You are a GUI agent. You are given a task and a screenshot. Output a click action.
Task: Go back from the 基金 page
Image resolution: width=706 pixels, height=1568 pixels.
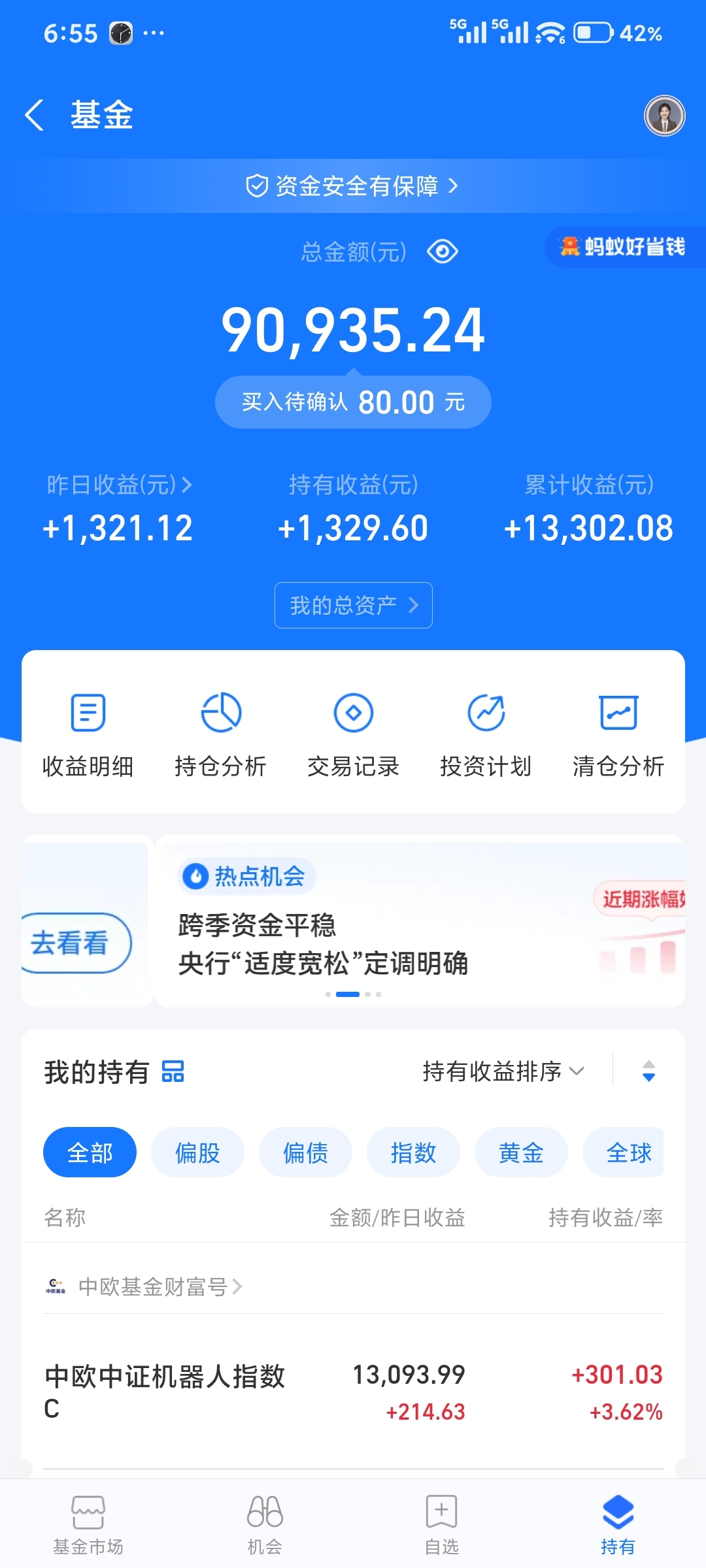35,115
